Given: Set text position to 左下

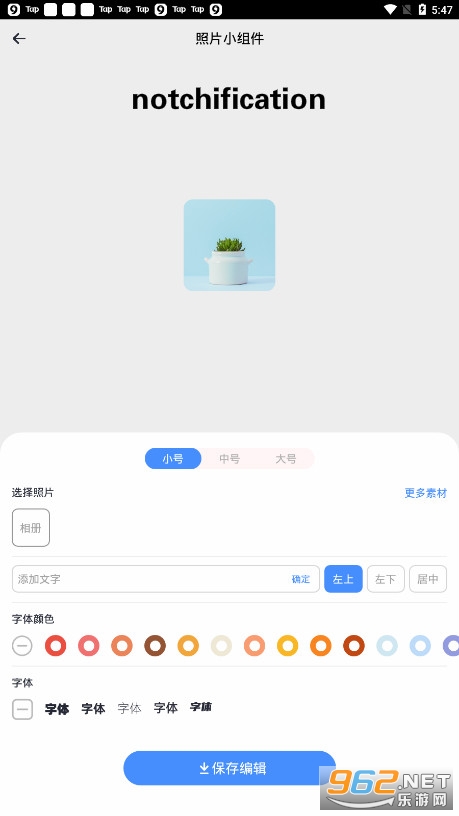Looking at the screenshot, I should click(x=386, y=579).
